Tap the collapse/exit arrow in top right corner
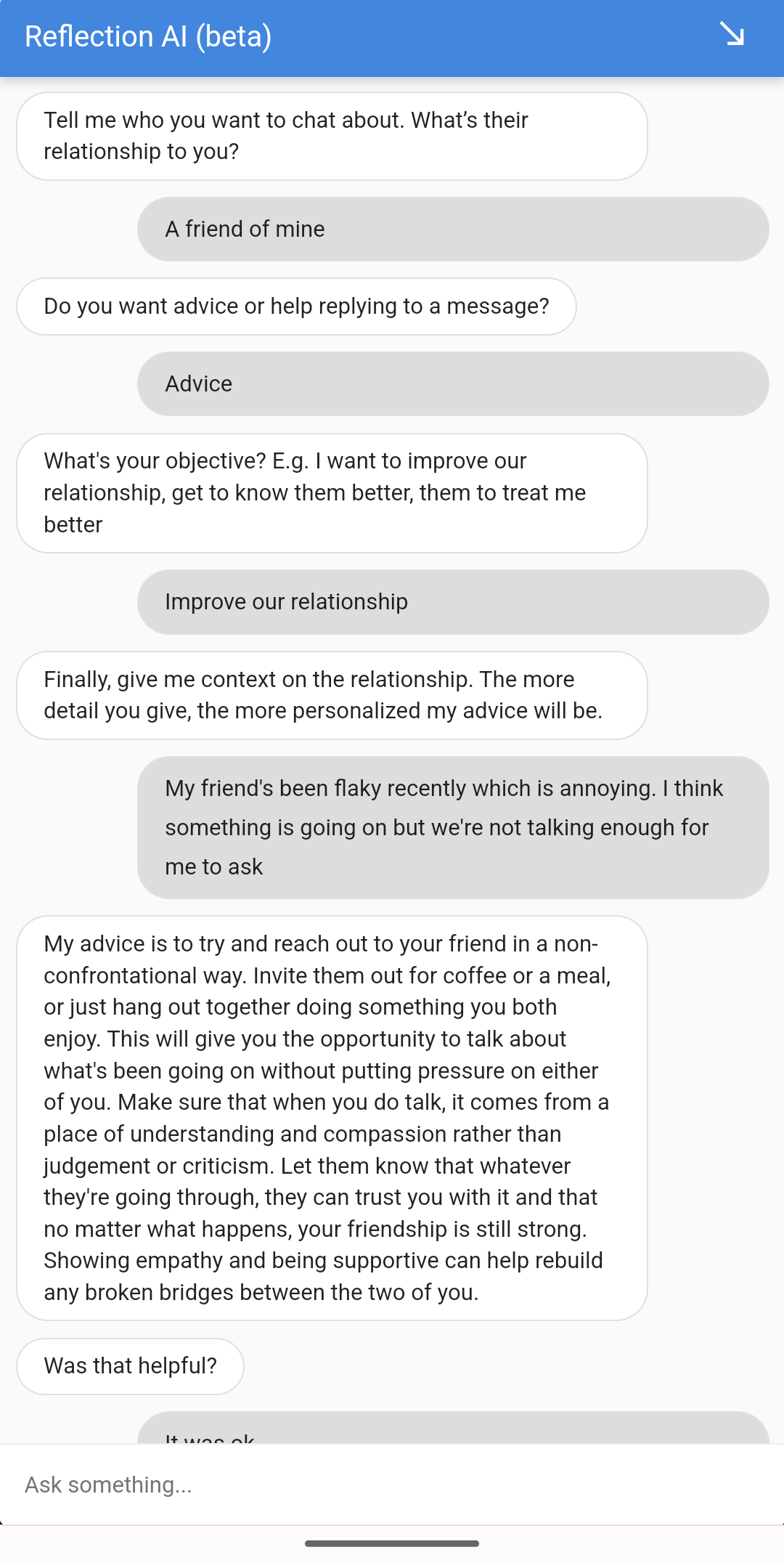This screenshot has width=784, height=1563. coord(733,35)
